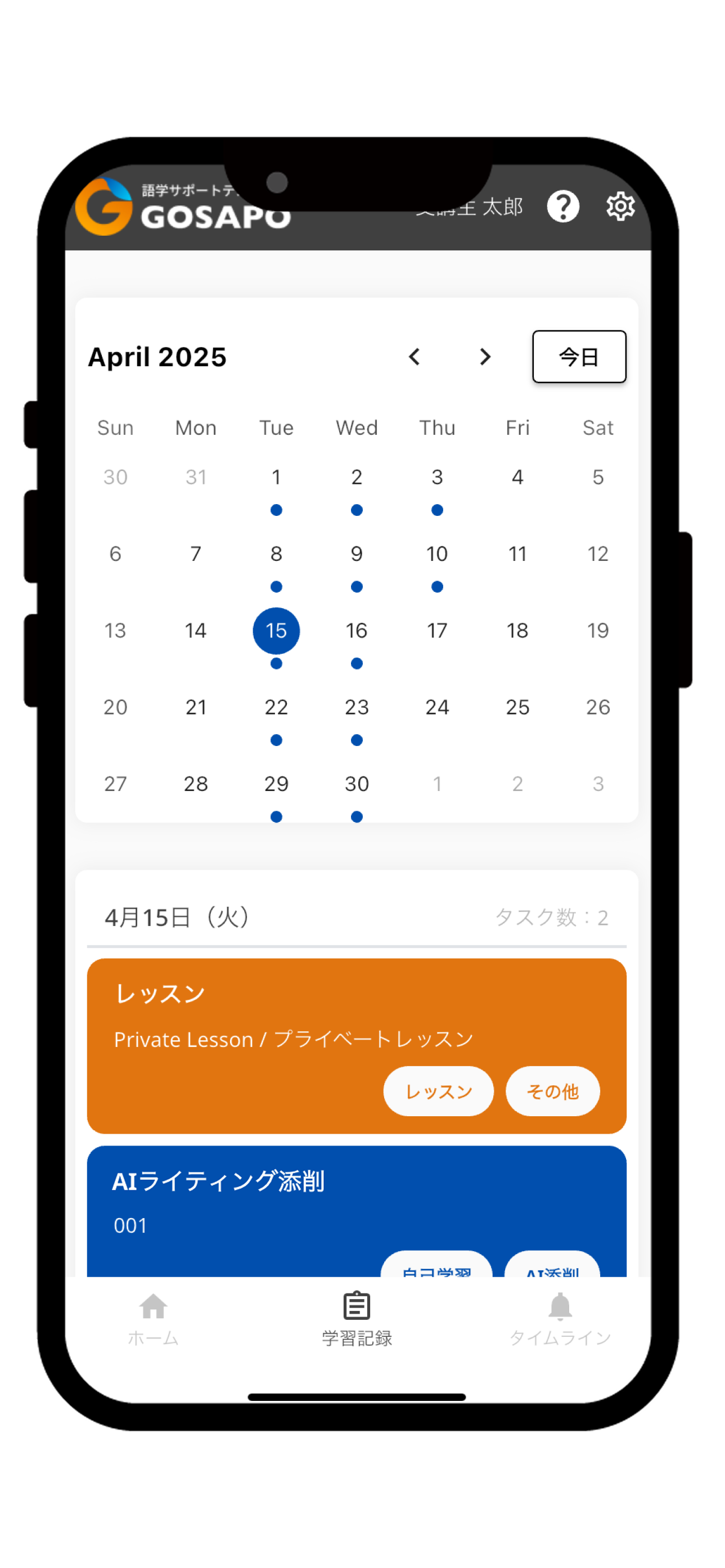Switch to the 学習記録 tab
Screen dimensions: 725x1568
pos(357,1319)
